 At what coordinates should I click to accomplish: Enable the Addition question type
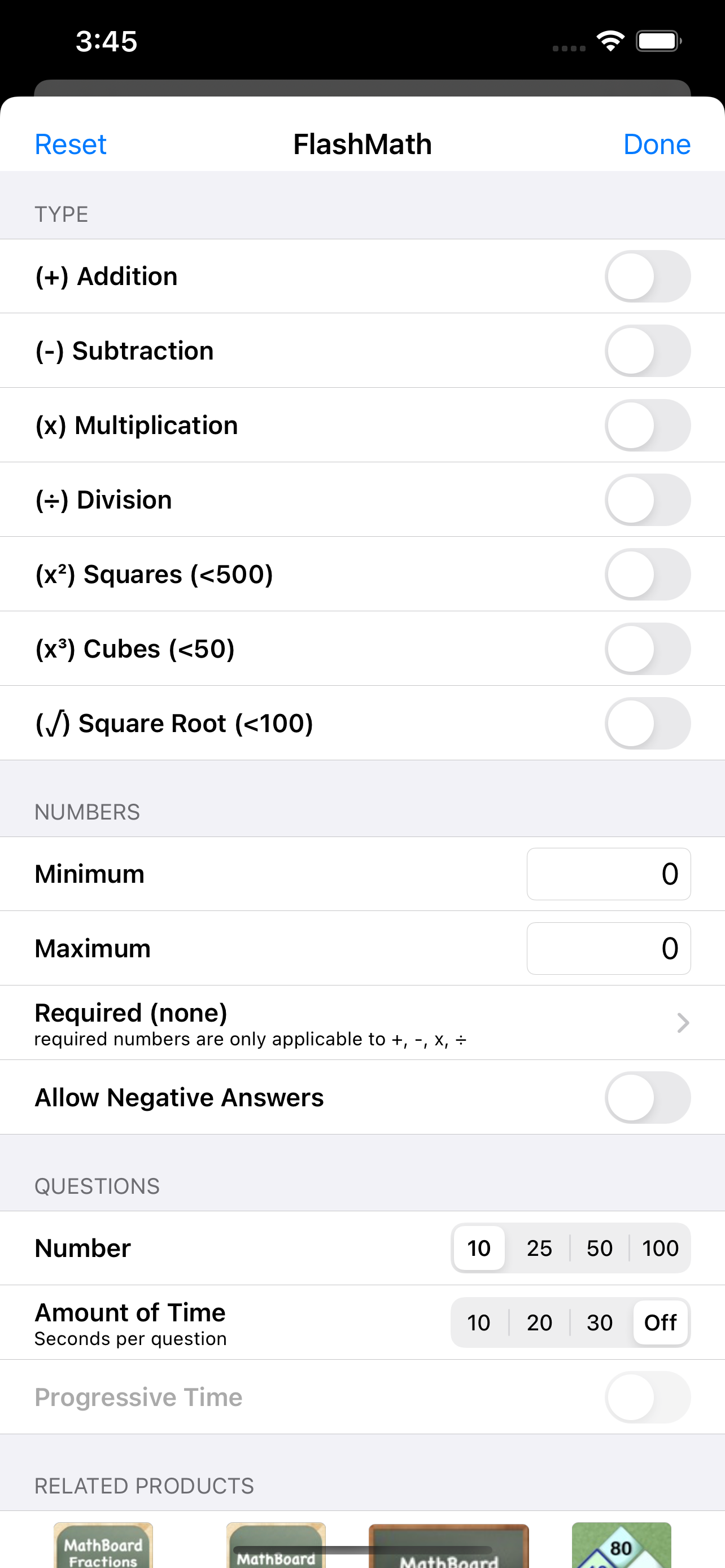pyautogui.click(x=647, y=276)
